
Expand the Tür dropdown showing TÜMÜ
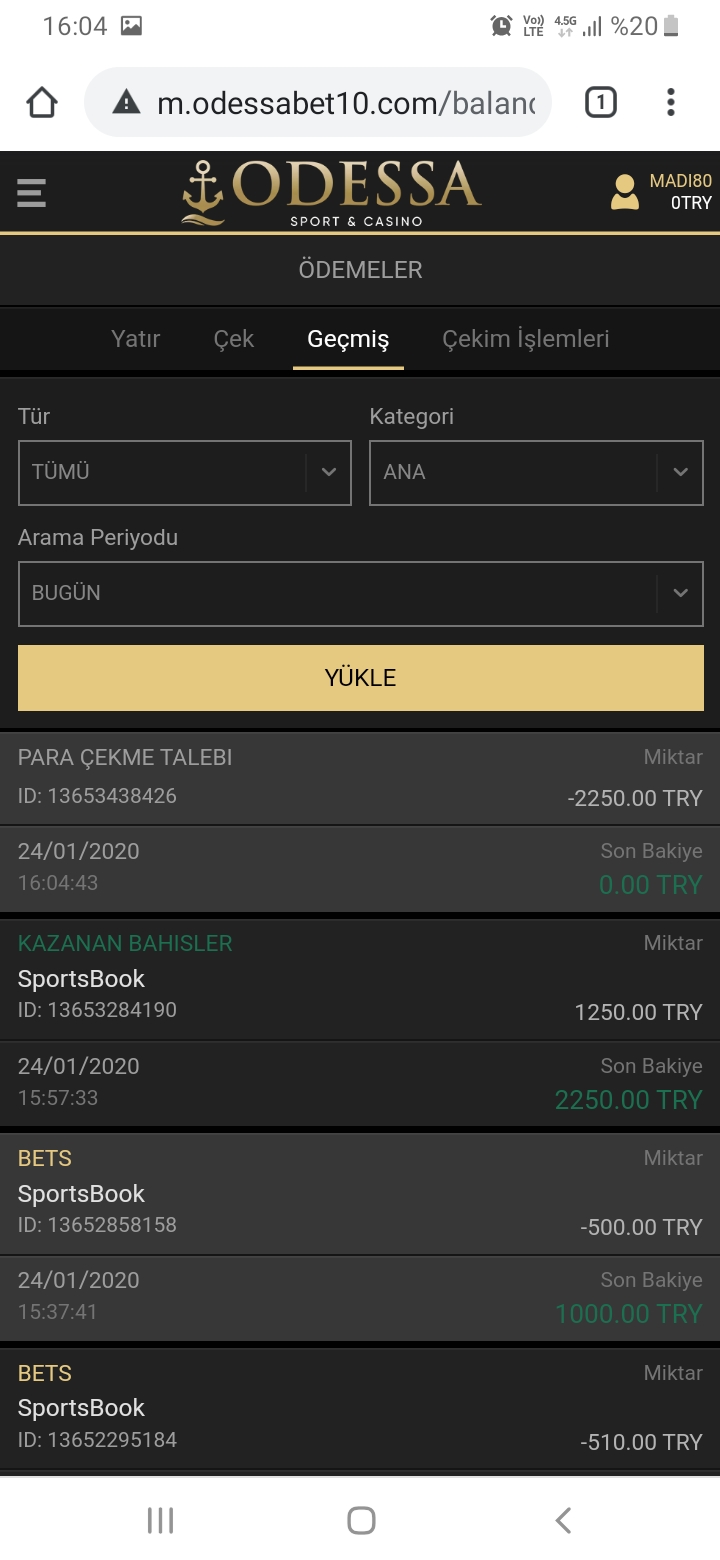click(x=185, y=472)
